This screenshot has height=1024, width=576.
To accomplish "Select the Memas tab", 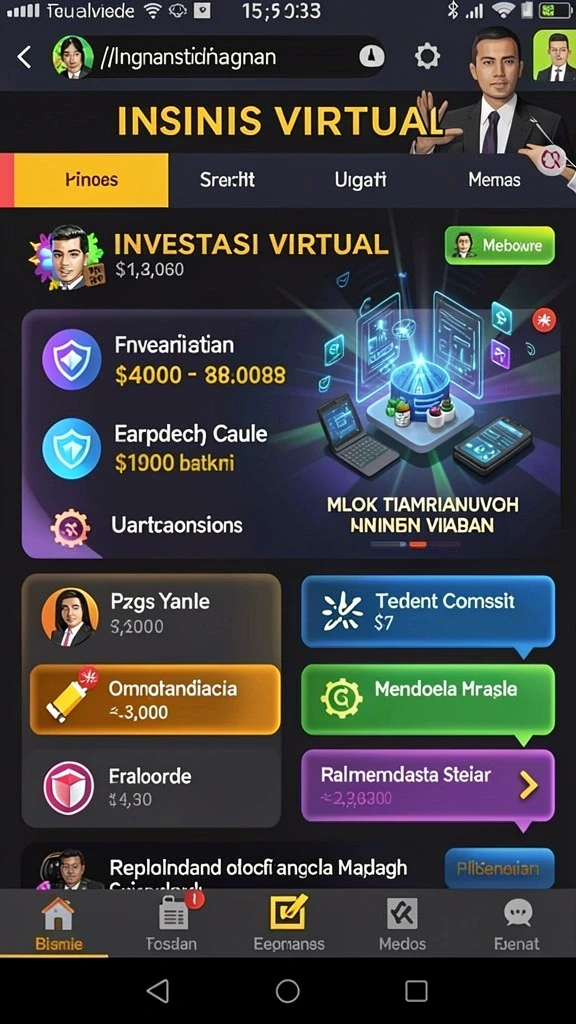I will coord(494,180).
